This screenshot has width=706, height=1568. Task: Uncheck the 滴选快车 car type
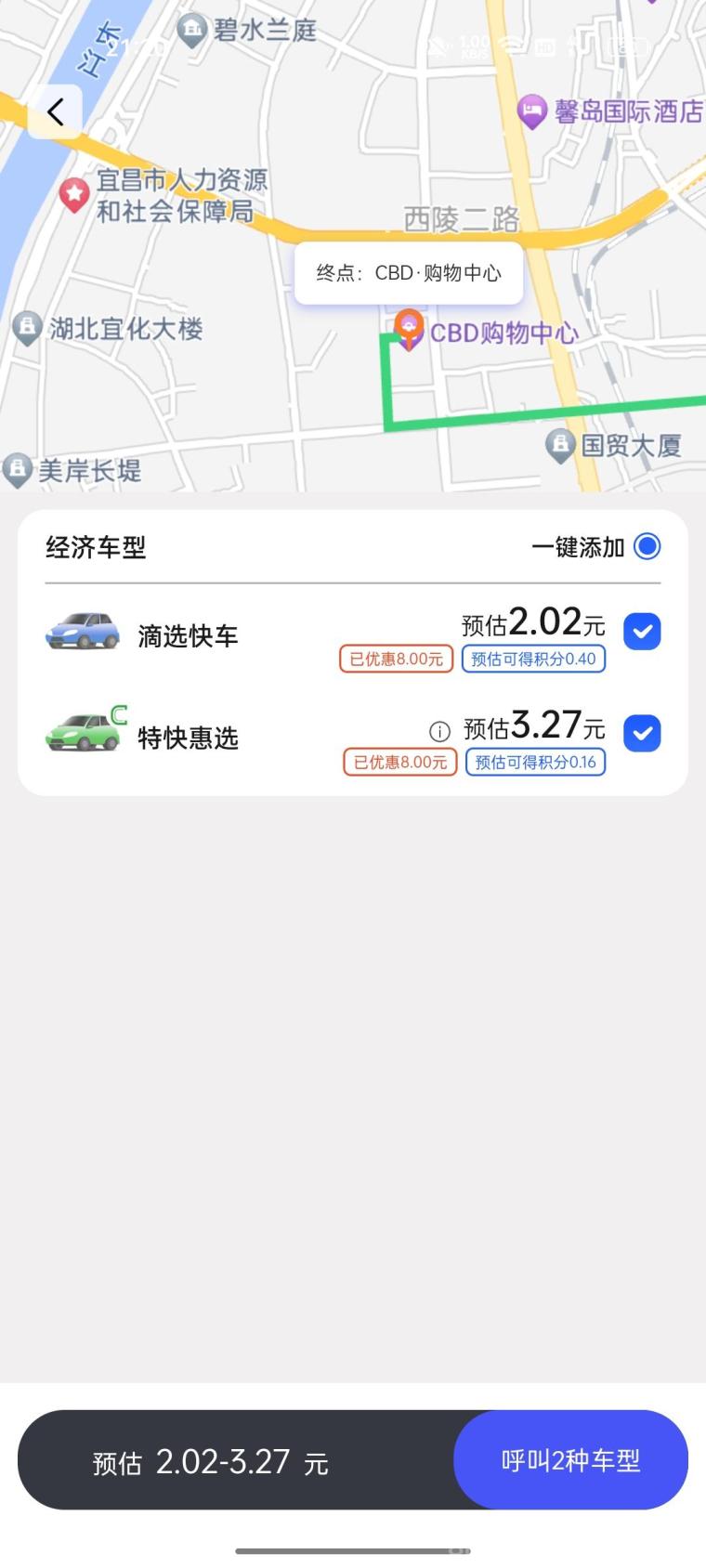pos(642,633)
